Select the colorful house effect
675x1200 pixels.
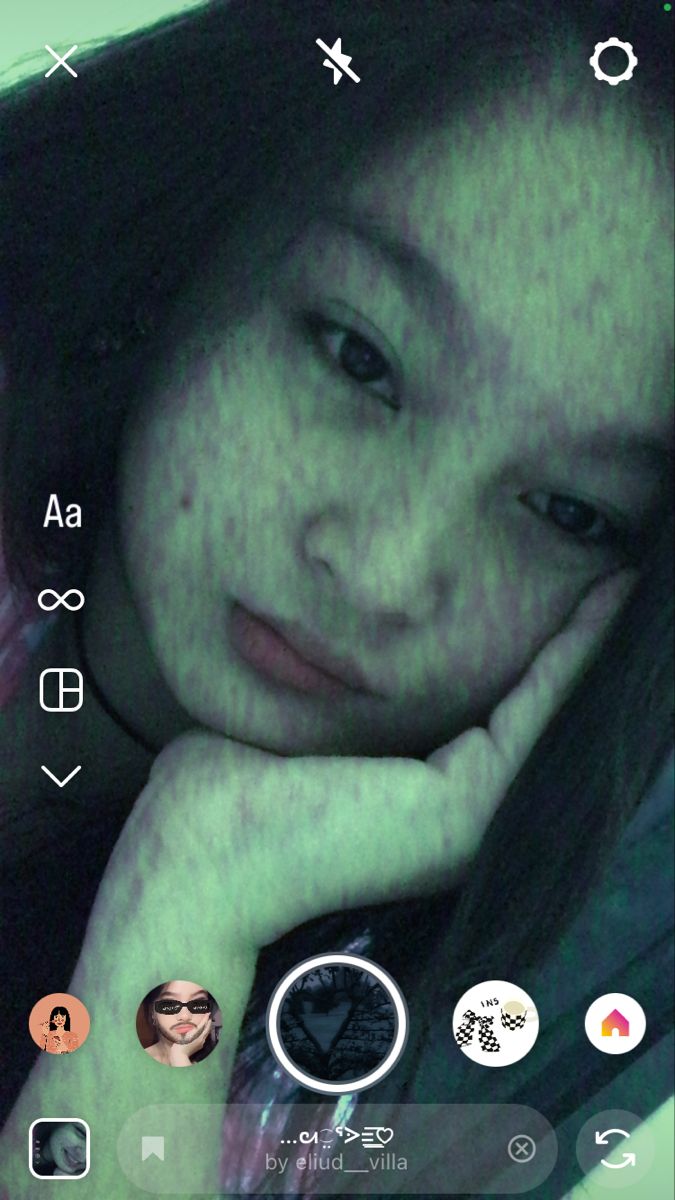[x=615, y=1024]
